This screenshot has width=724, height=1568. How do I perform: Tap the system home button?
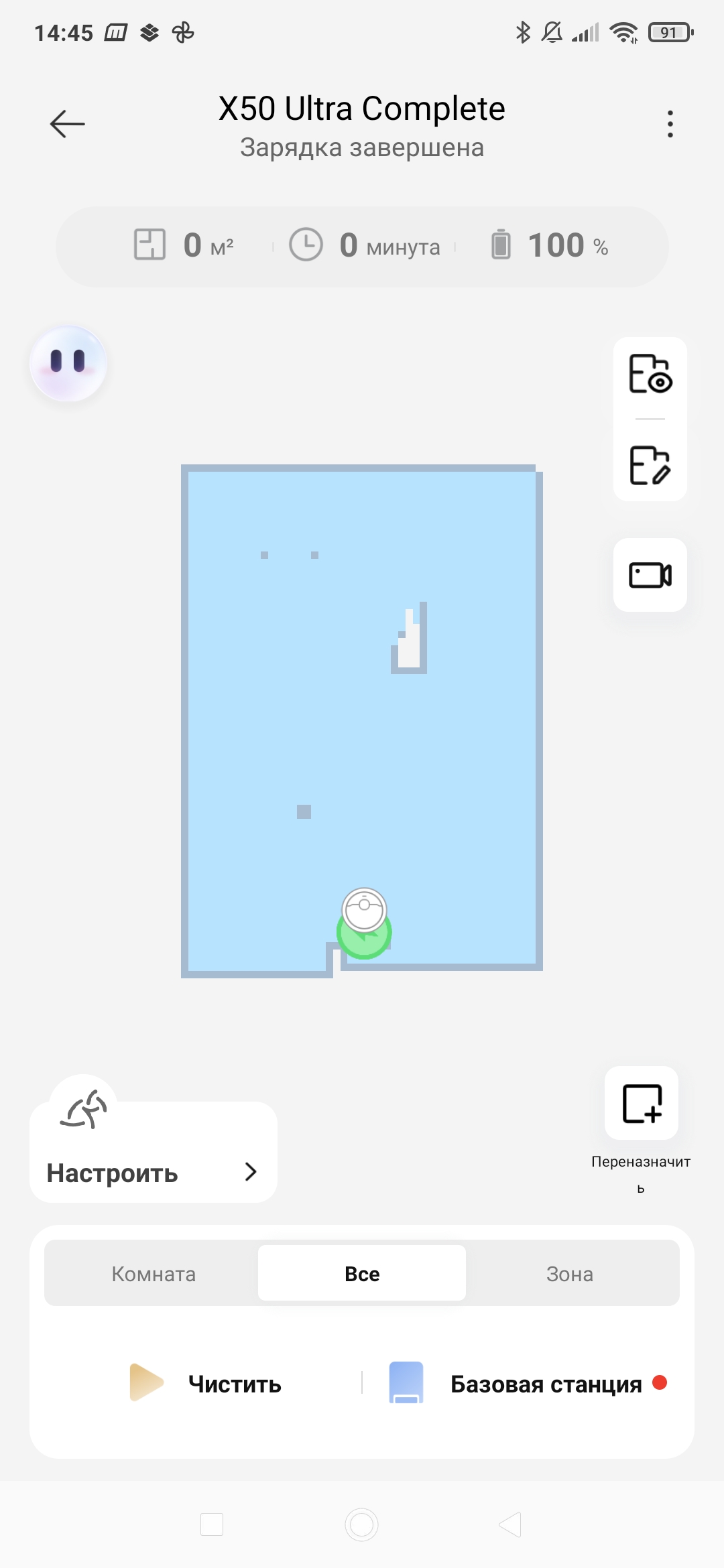[362, 1524]
